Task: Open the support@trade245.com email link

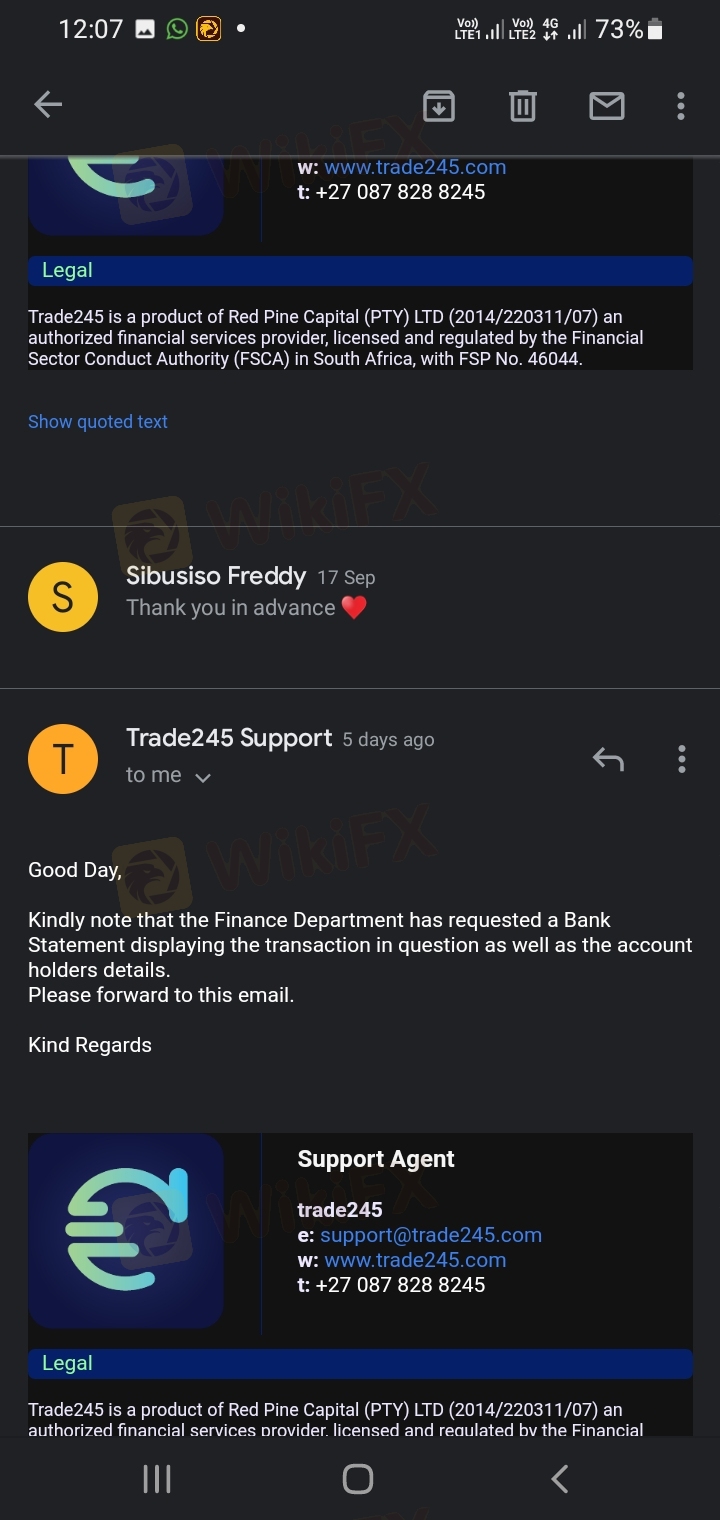Action: tap(430, 1235)
